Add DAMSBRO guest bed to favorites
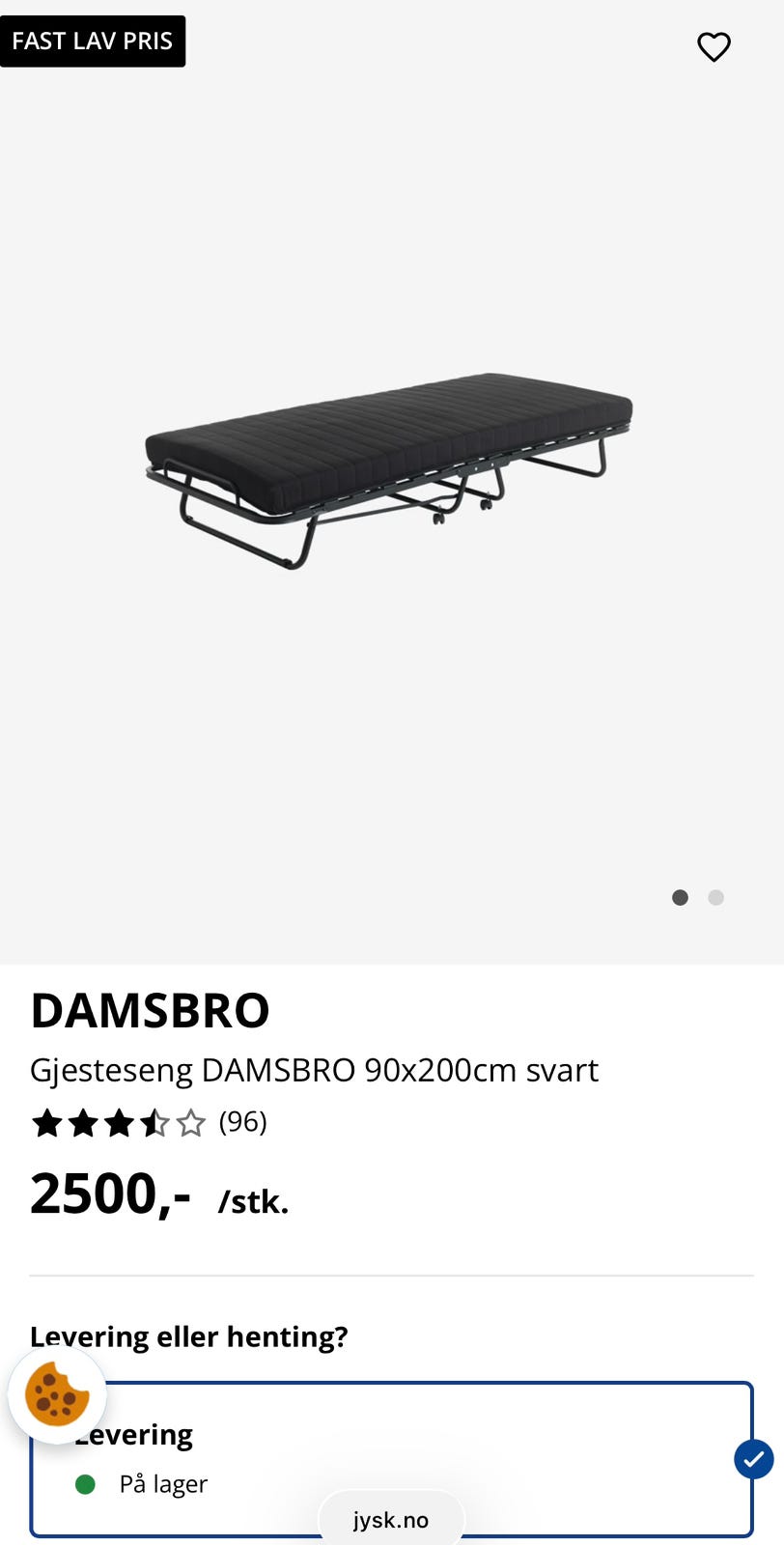Viewport: 784px width, 1545px height. (x=714, y=46)
